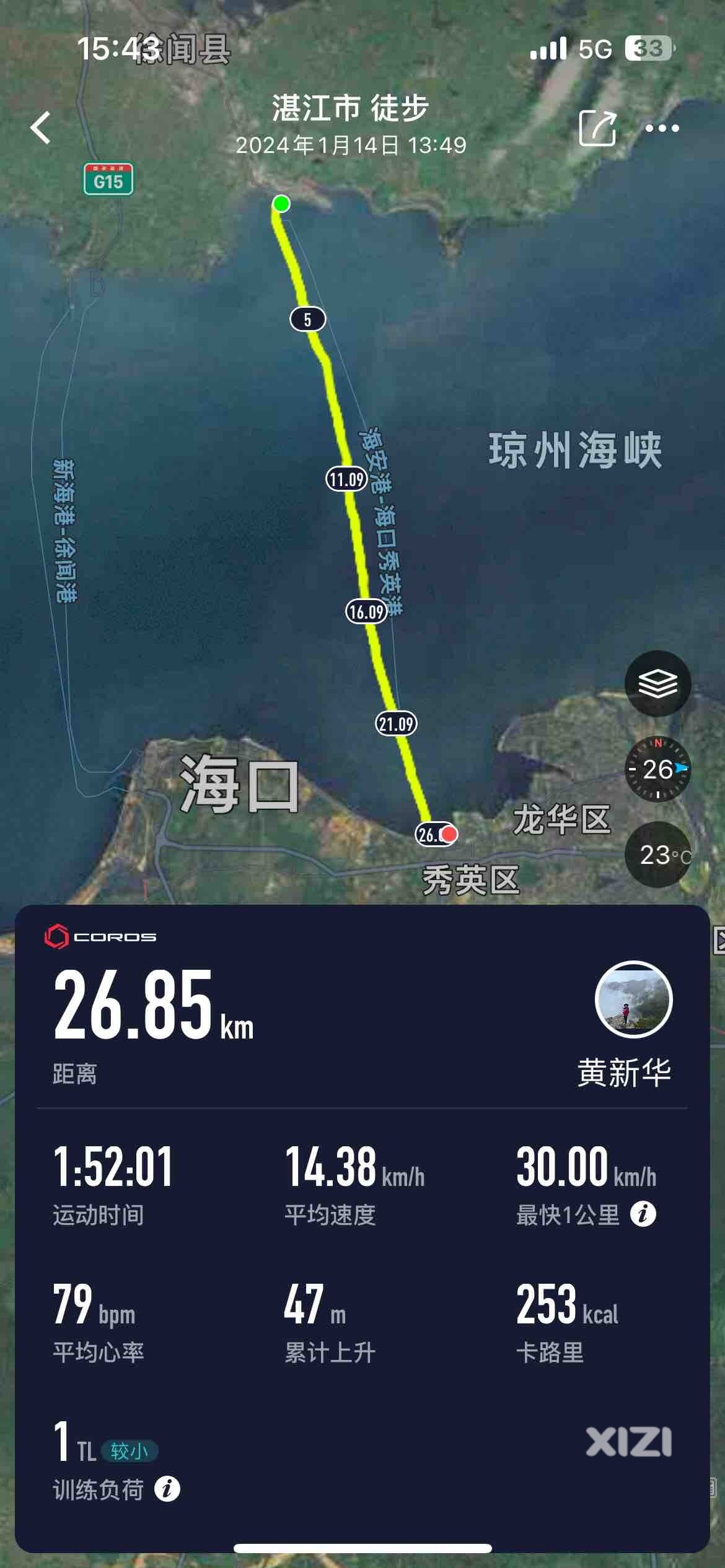View info about 最快1公里
The height and width of the screenshot is (1568, 725).
point(643,1214)
